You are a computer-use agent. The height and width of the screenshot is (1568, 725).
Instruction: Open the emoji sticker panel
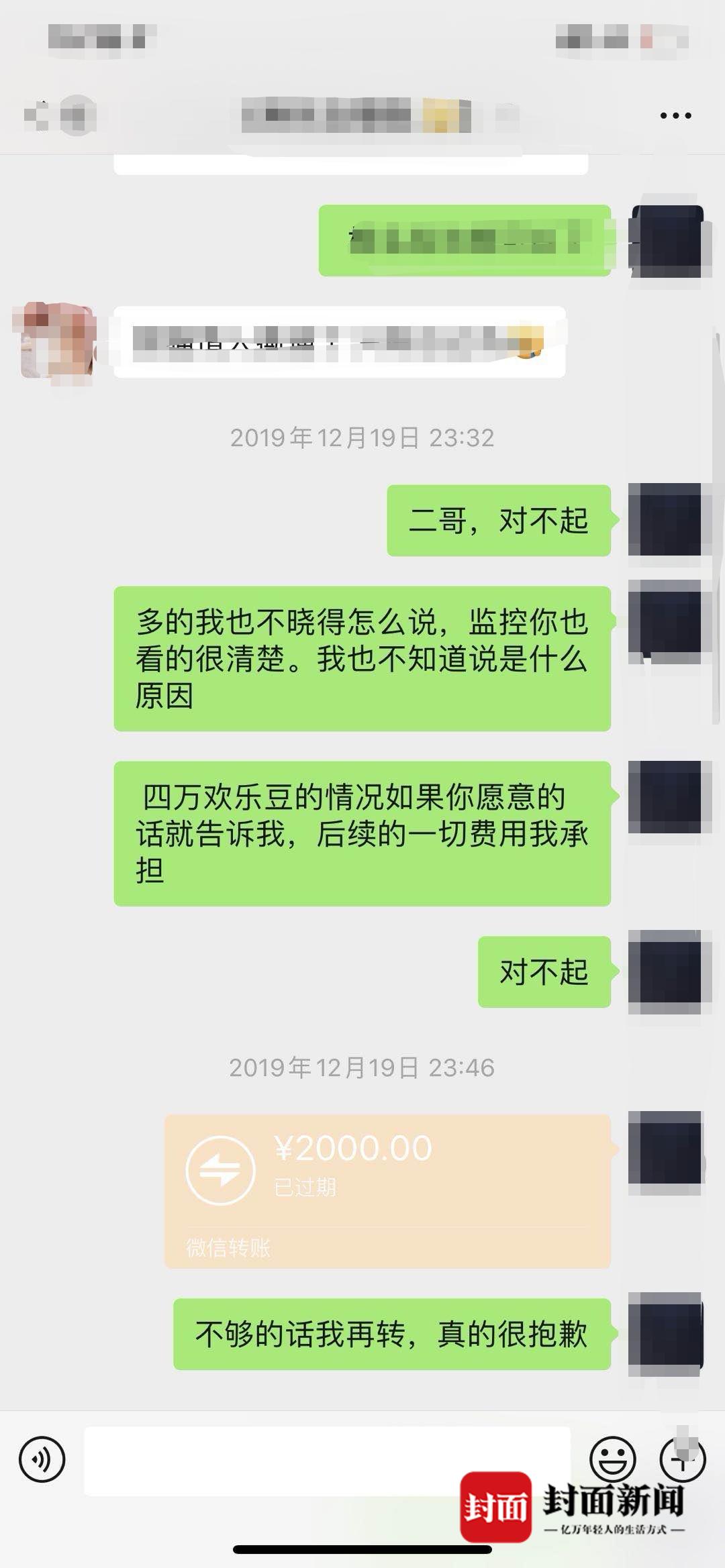coord(612,1459)
